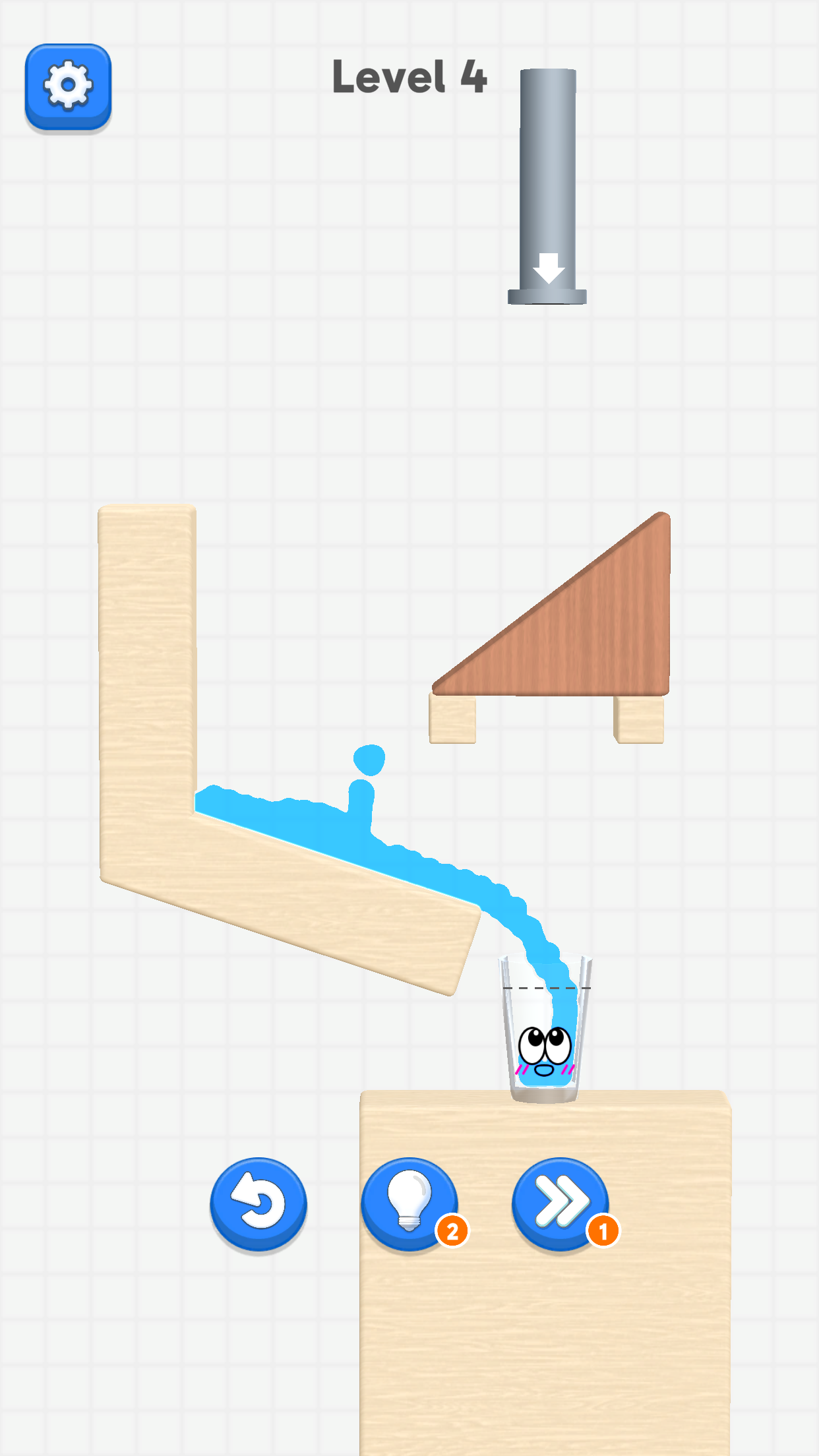Skip this level with the fast-forward button
Viewport: 819px width, 1456px height.
click(561, 1203)
